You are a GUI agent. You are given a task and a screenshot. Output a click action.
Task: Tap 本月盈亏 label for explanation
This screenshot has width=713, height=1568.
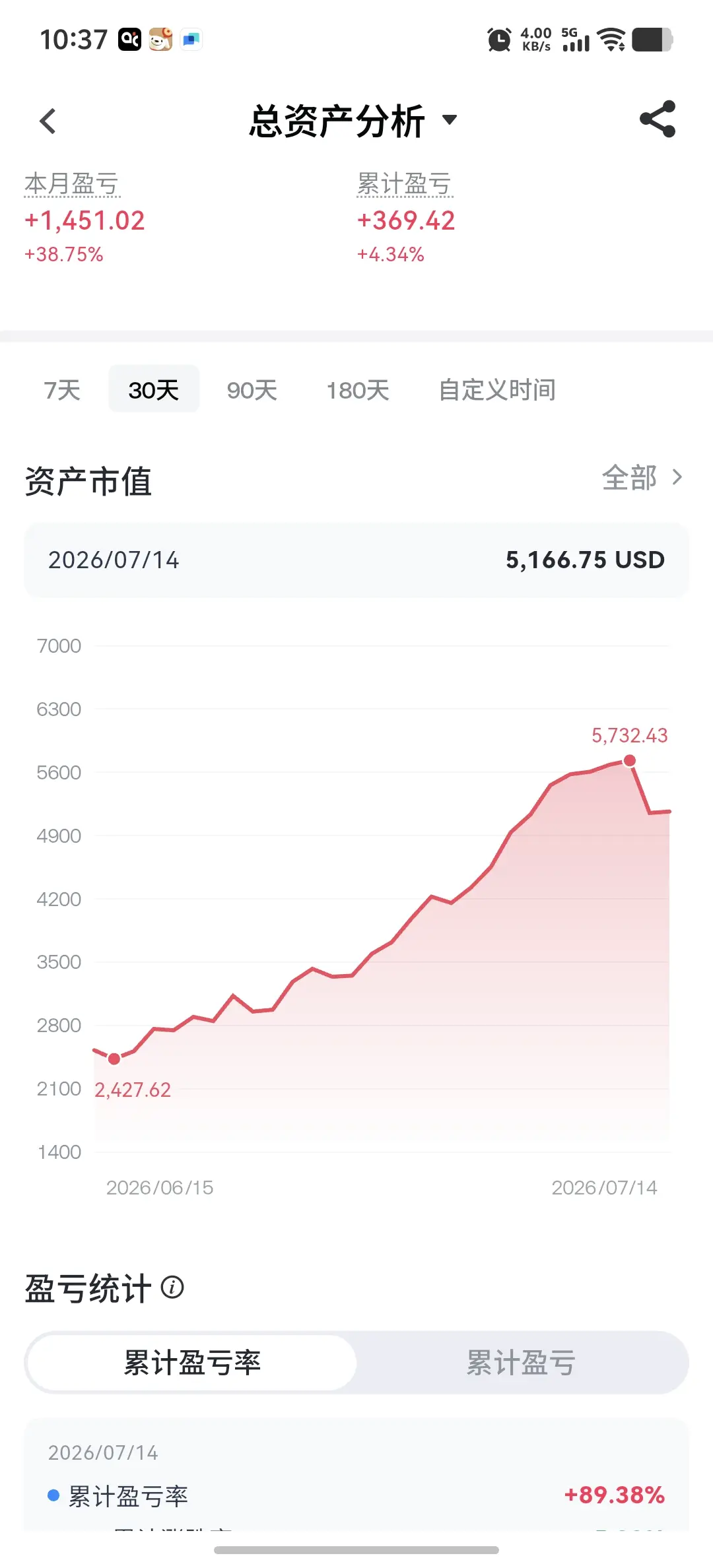click(72, 184)
